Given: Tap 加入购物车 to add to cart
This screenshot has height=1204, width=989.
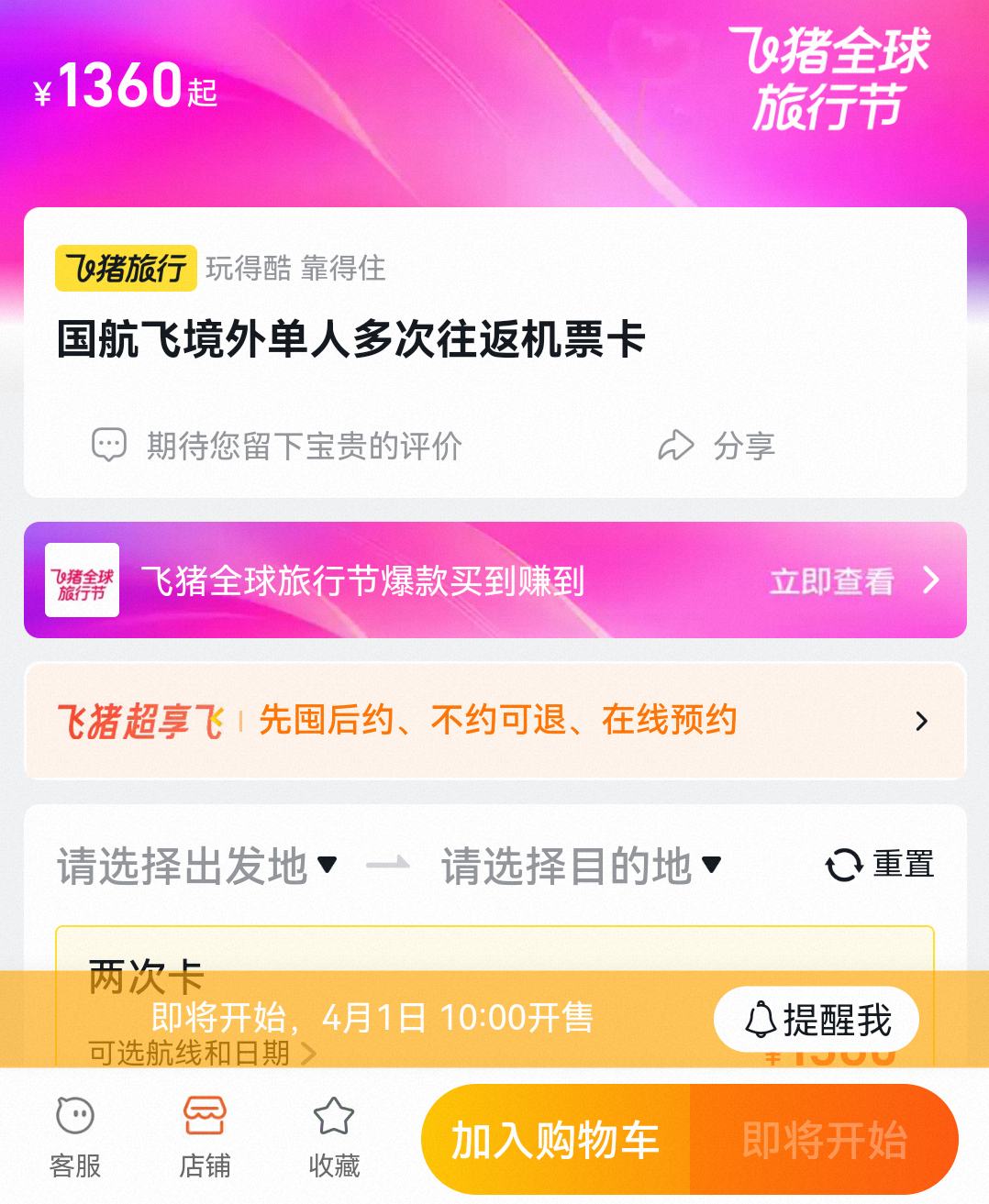Looking at the screenshot, I should point(555,1140).
